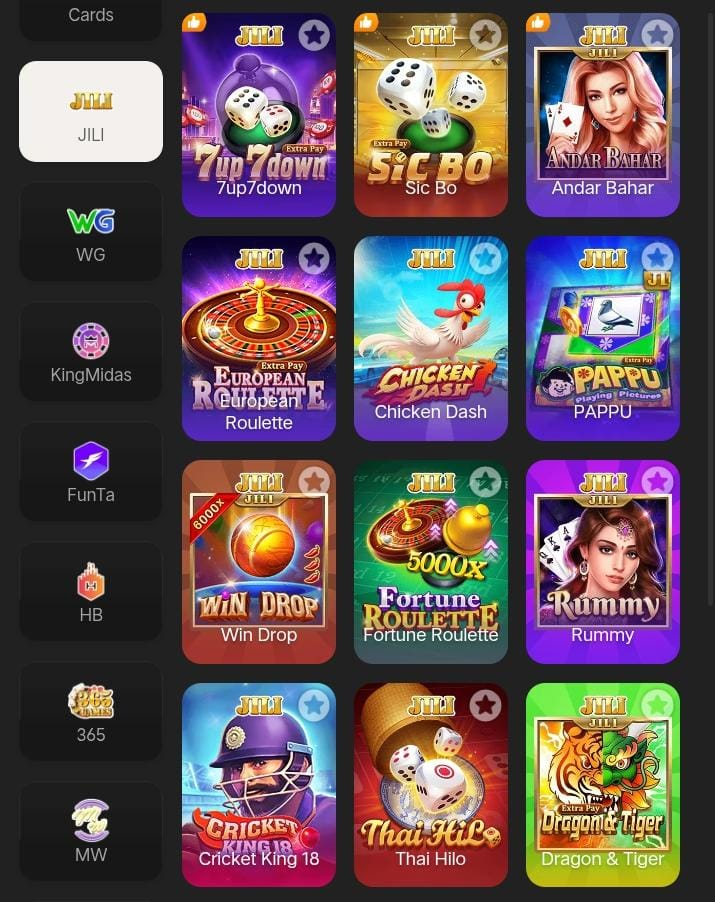Image resolution: width=715 pixels, height=902 pixels.
Task: Favorite the Rummy game with its star
Action: point(657,482)
